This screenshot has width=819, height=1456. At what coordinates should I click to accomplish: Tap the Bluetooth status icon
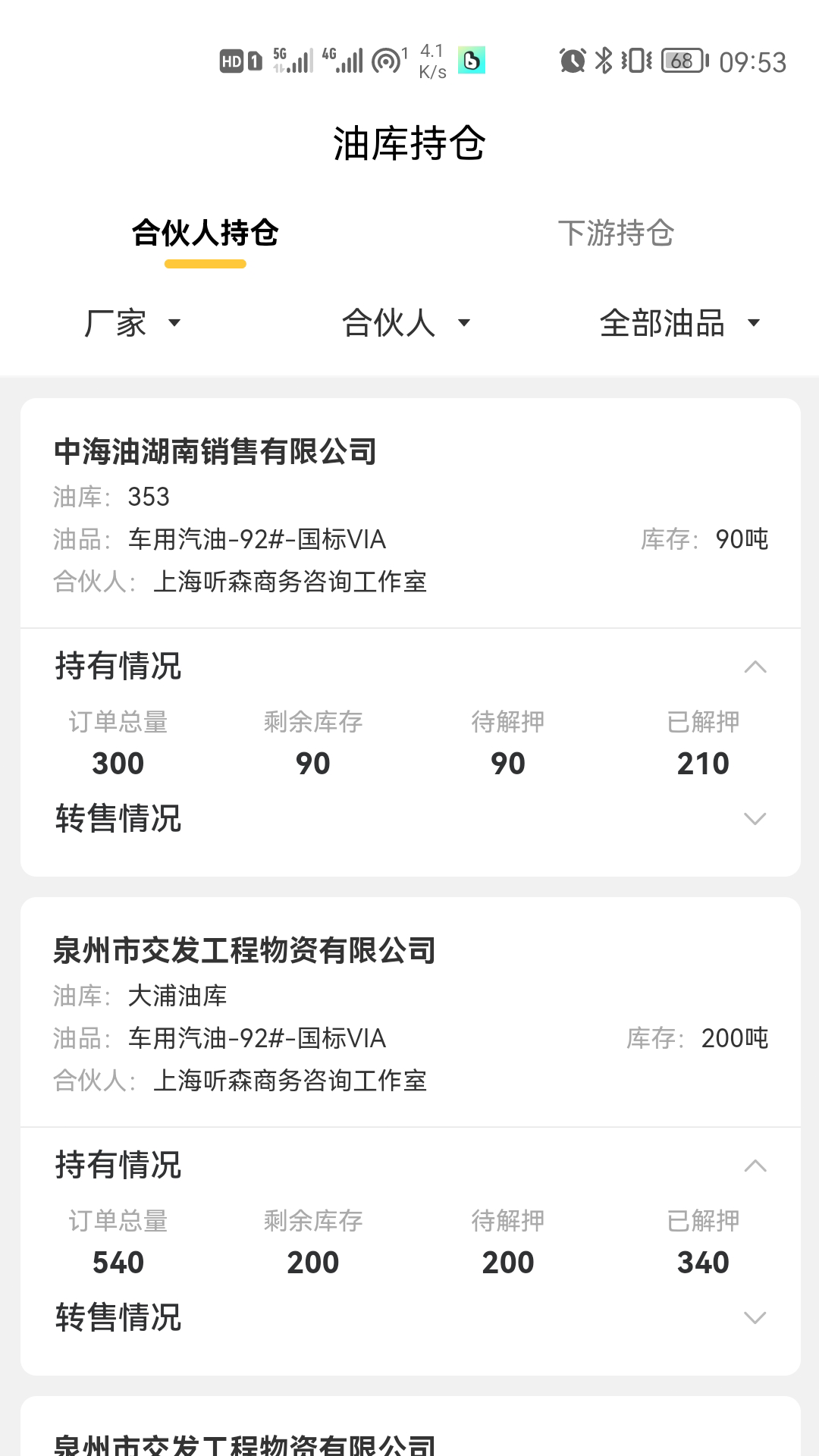[x=604, y=58]
